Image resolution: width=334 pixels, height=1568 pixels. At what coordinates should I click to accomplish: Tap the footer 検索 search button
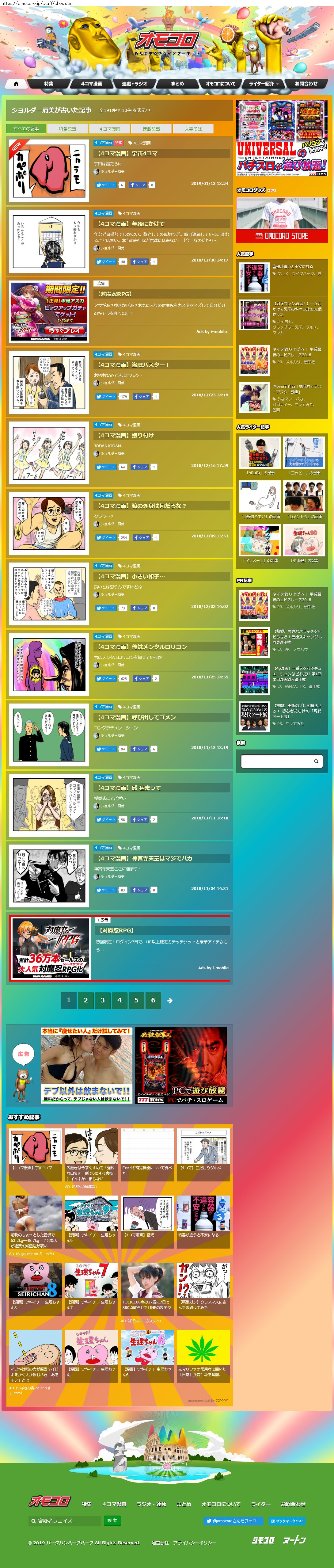pyautogui.click(x=112, y=1520)
